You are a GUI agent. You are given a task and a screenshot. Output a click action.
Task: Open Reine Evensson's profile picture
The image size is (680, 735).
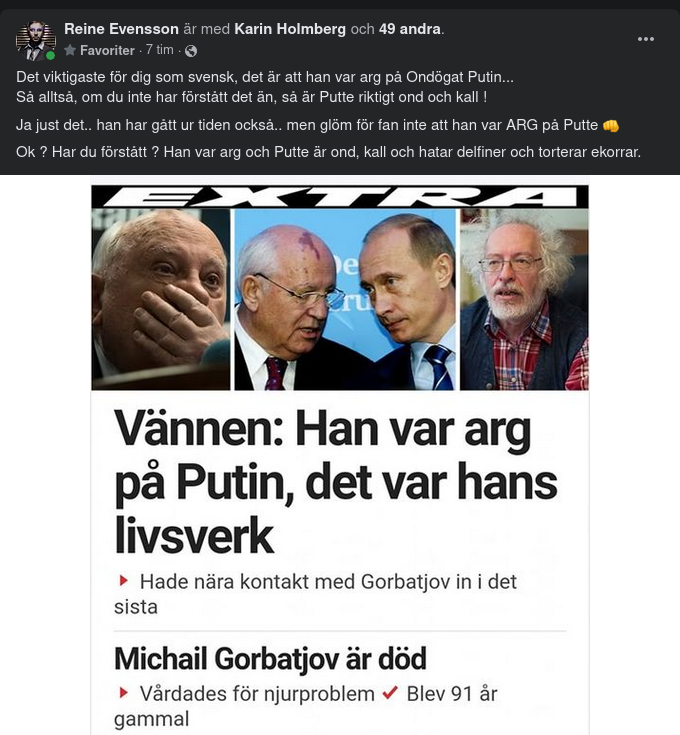pyautogui.click(x=36, y=39)
